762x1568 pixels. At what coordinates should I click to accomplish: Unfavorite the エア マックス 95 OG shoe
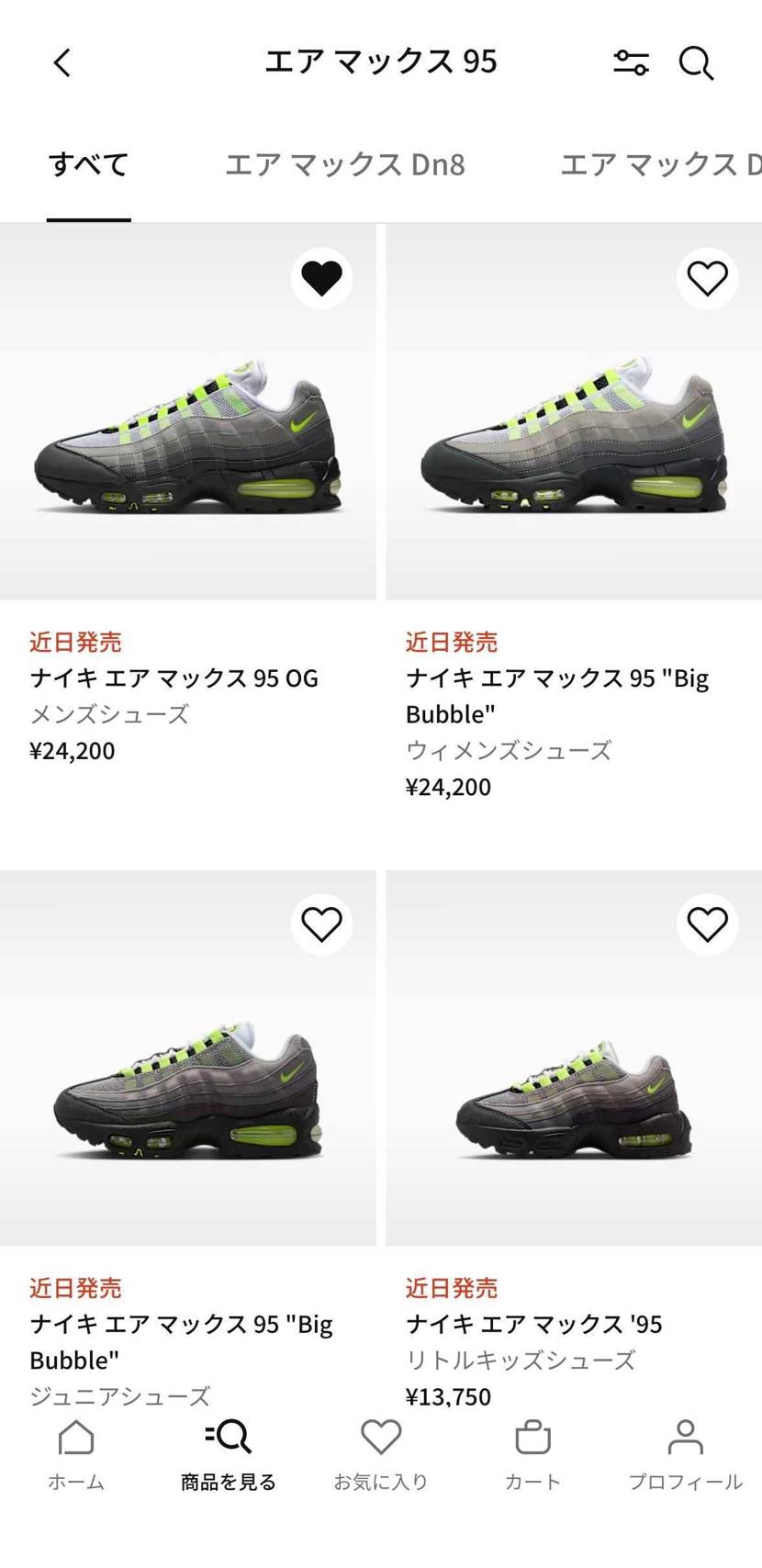tap(321, 278)
